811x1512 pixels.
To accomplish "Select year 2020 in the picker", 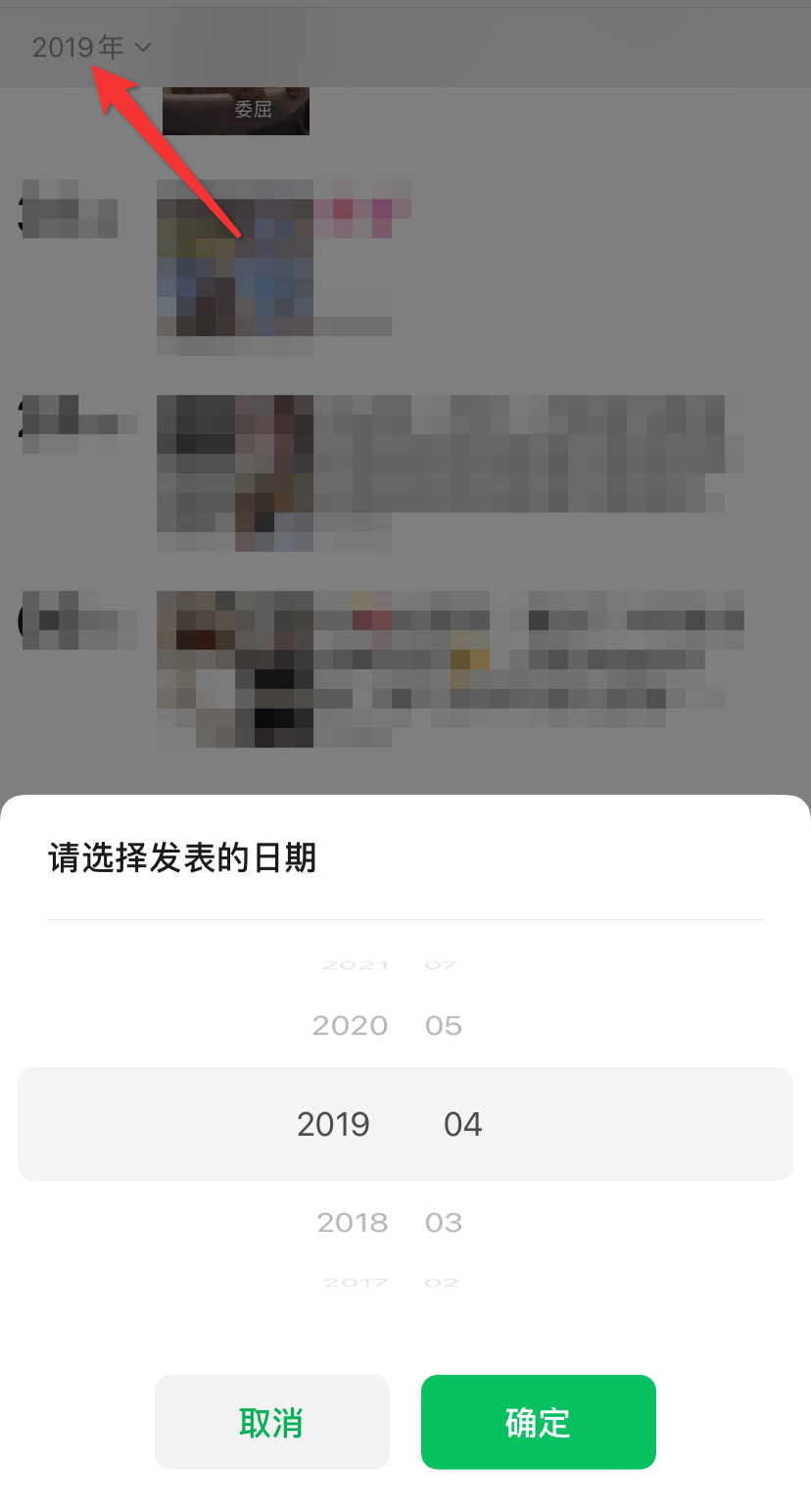I will 350,1026.
